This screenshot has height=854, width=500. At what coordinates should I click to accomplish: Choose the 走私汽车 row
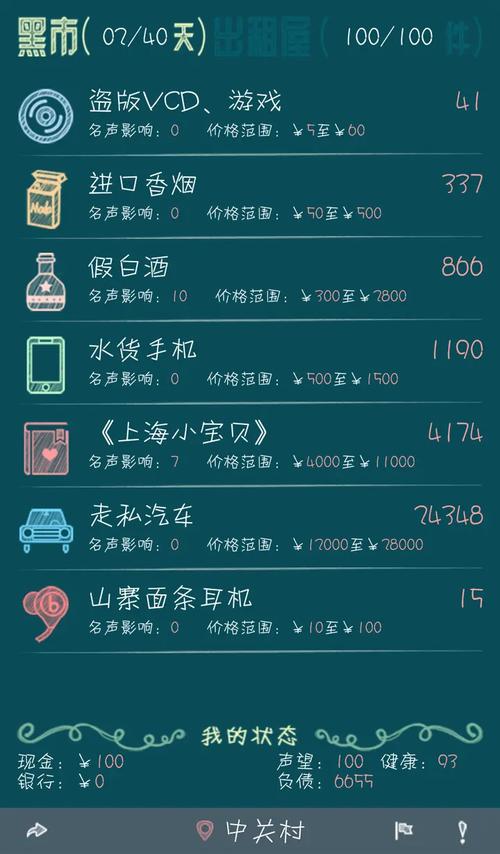[250, 528]
